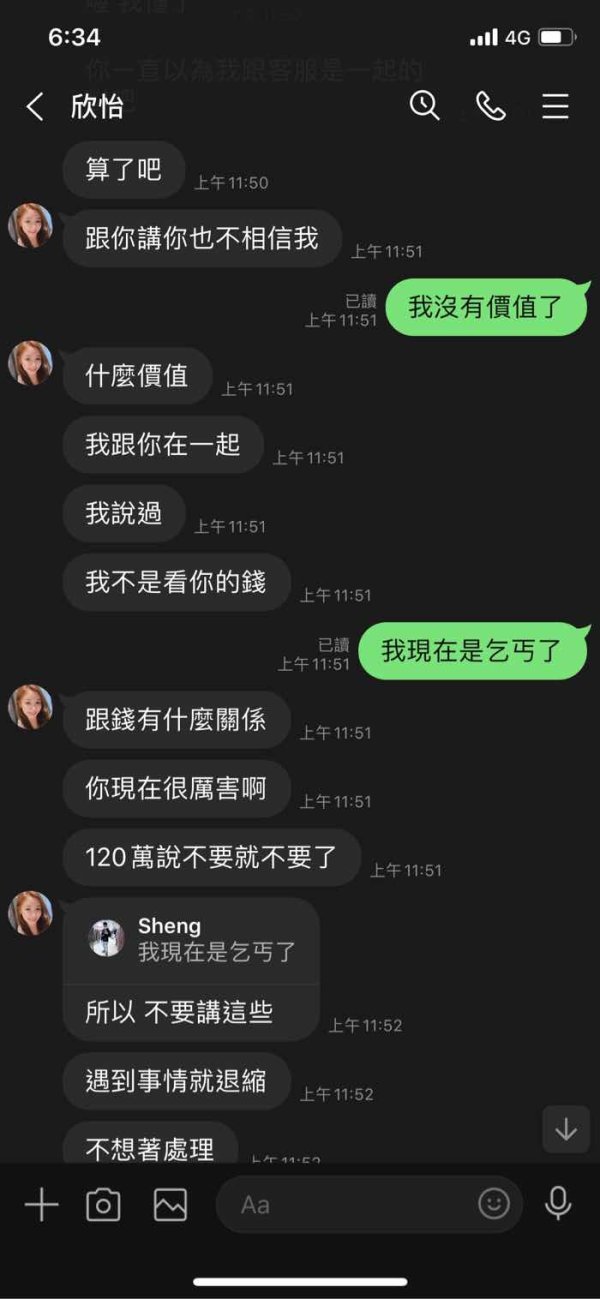This screenshot has width=600, height=1299.
Task: Start a voice call with 欣怡
Action: [490, 106]
